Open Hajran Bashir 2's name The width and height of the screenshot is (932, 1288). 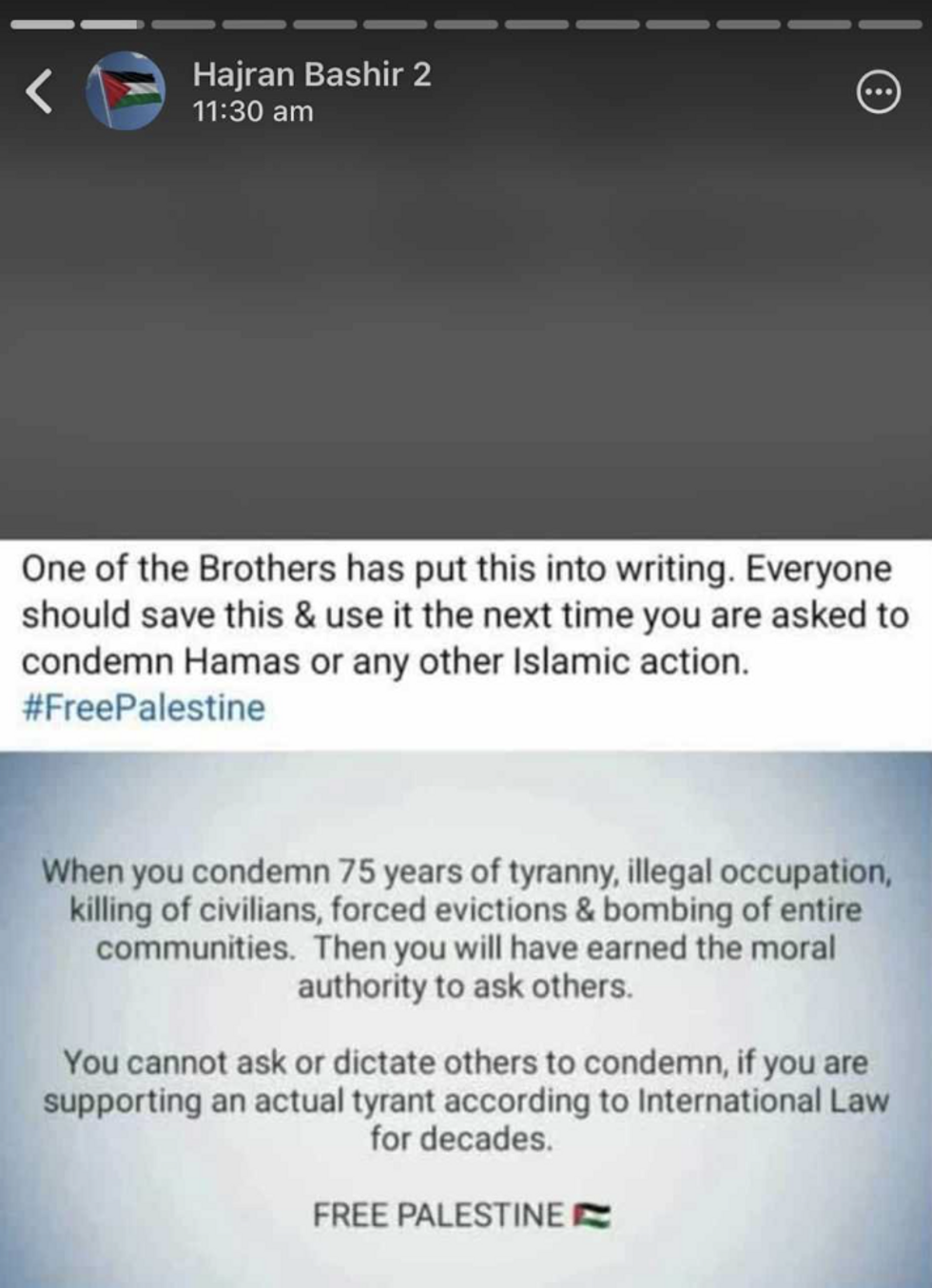pos(311,74)
